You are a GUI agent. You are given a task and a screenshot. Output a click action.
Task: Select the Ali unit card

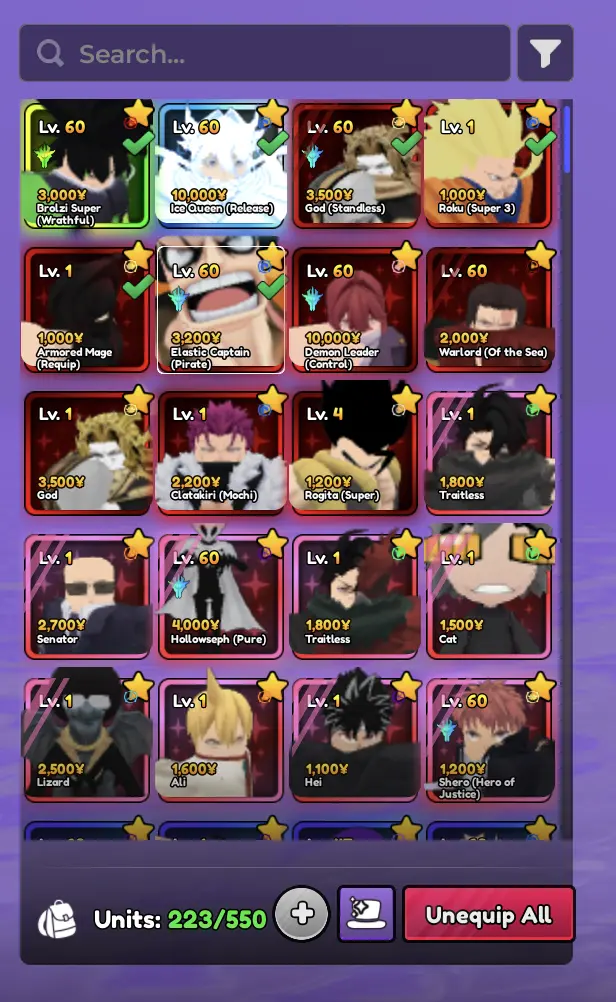pos(221,740)
